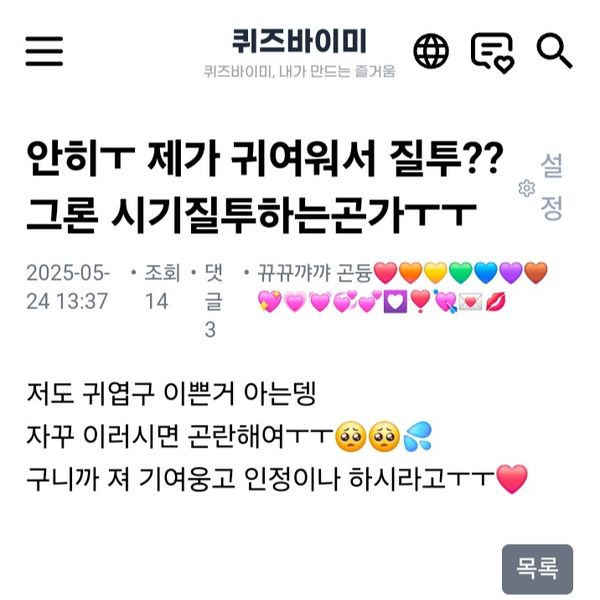Open the liked messages icon

[491, 51]
